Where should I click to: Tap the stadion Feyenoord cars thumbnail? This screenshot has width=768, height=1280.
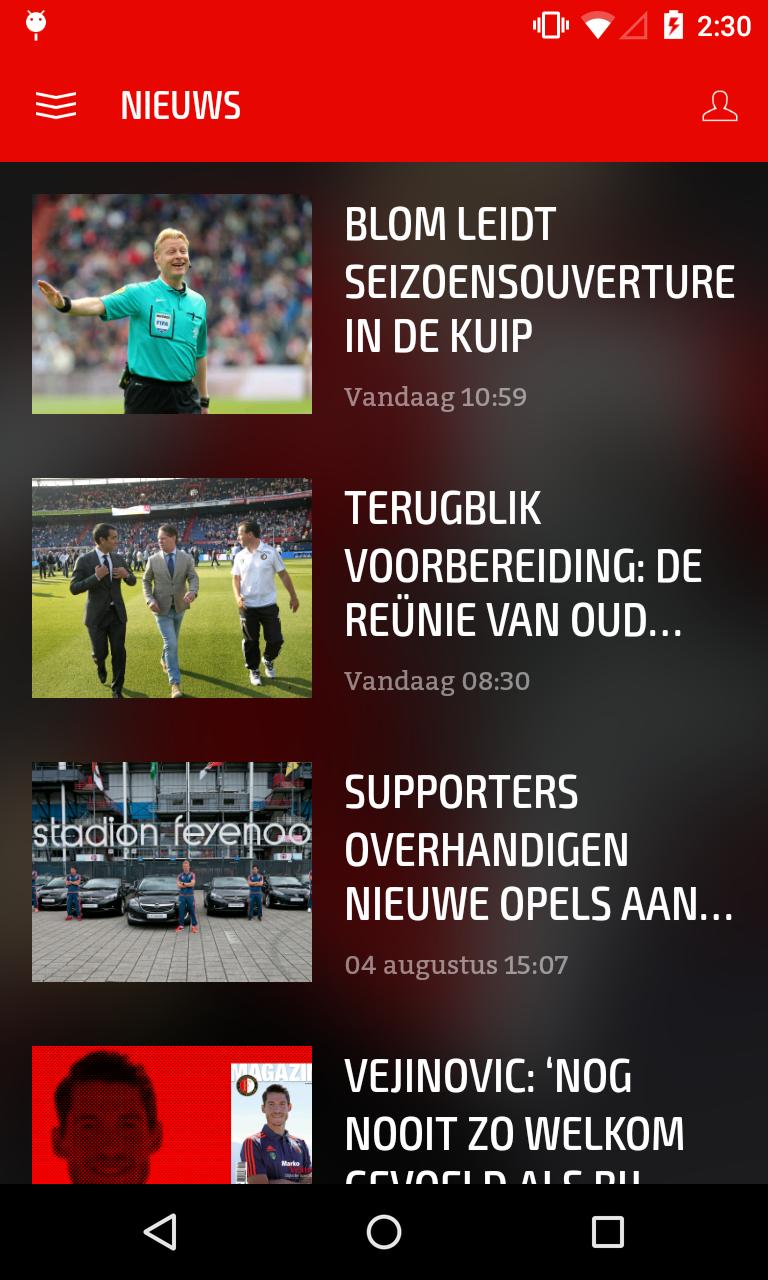[171, 871]
